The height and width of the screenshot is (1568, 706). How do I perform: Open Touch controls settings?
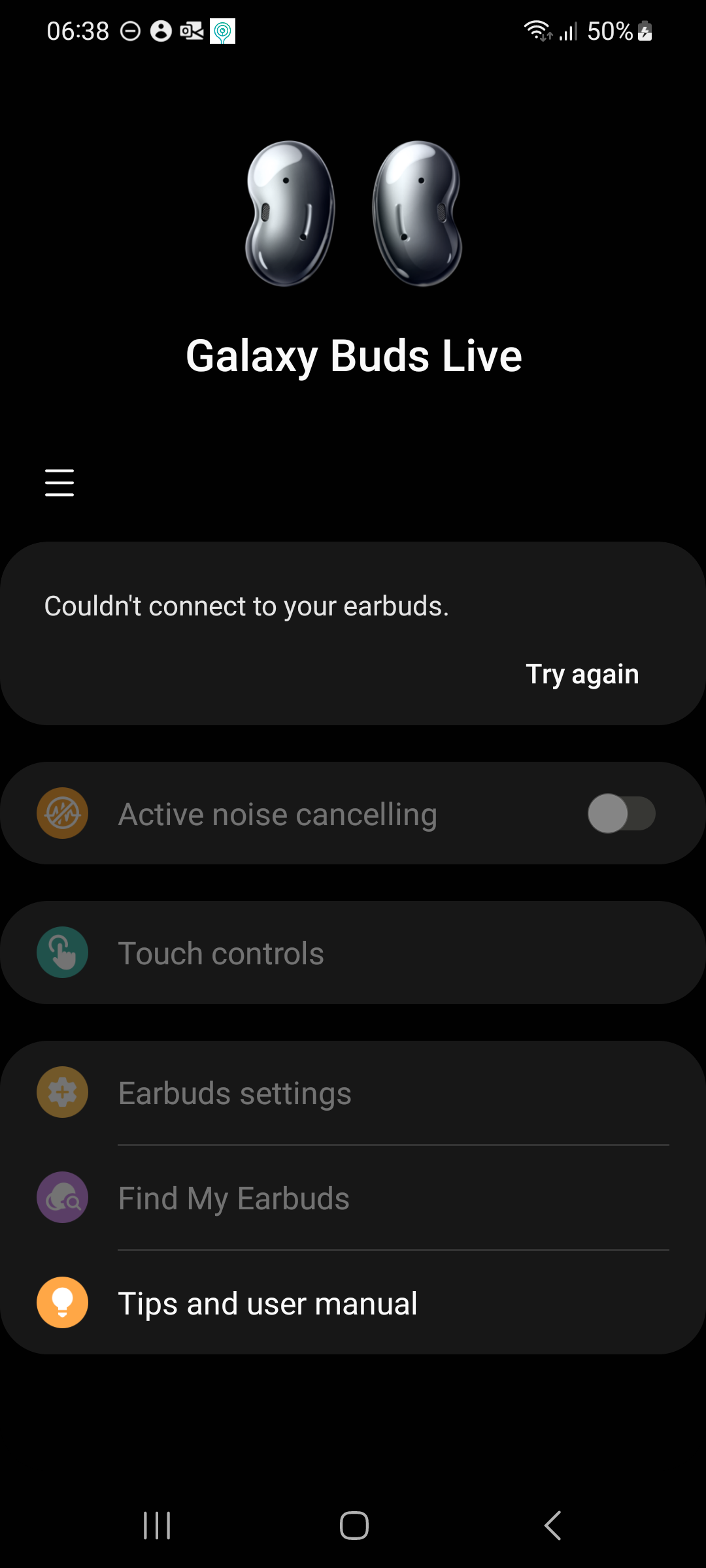coord(353,953)
